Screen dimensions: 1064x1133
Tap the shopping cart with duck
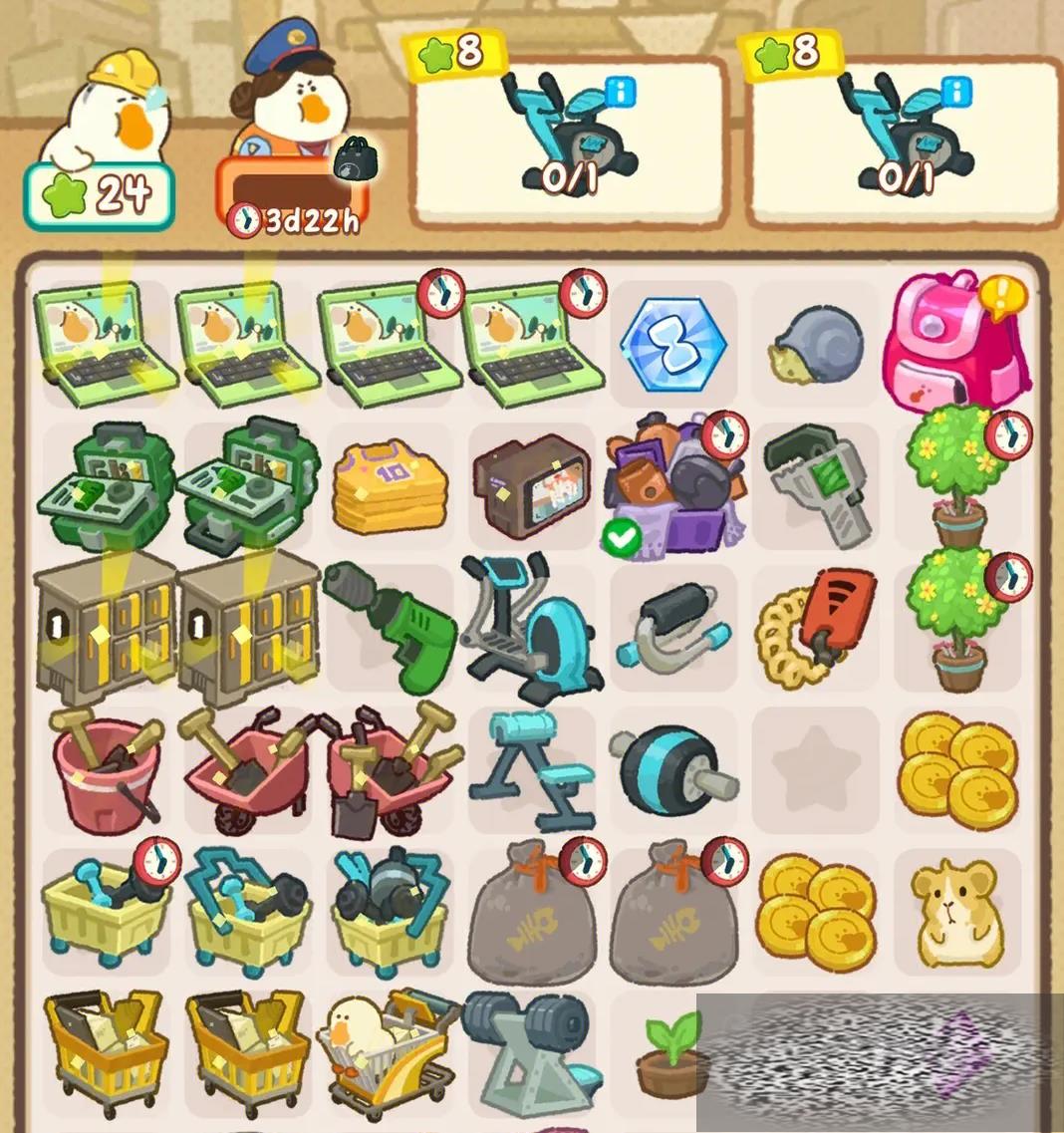click(391, 1051)
